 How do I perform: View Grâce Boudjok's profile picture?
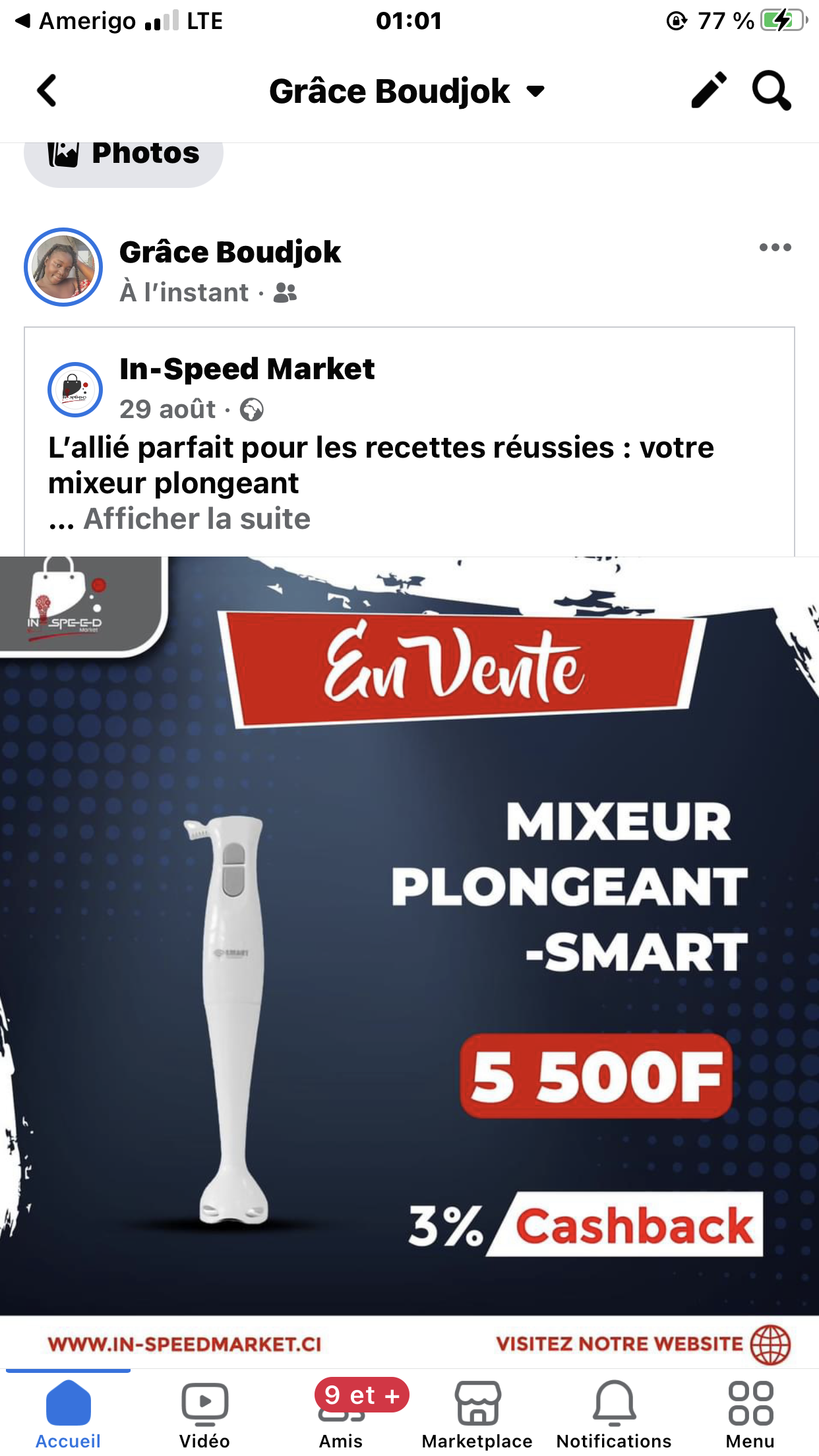63,267
